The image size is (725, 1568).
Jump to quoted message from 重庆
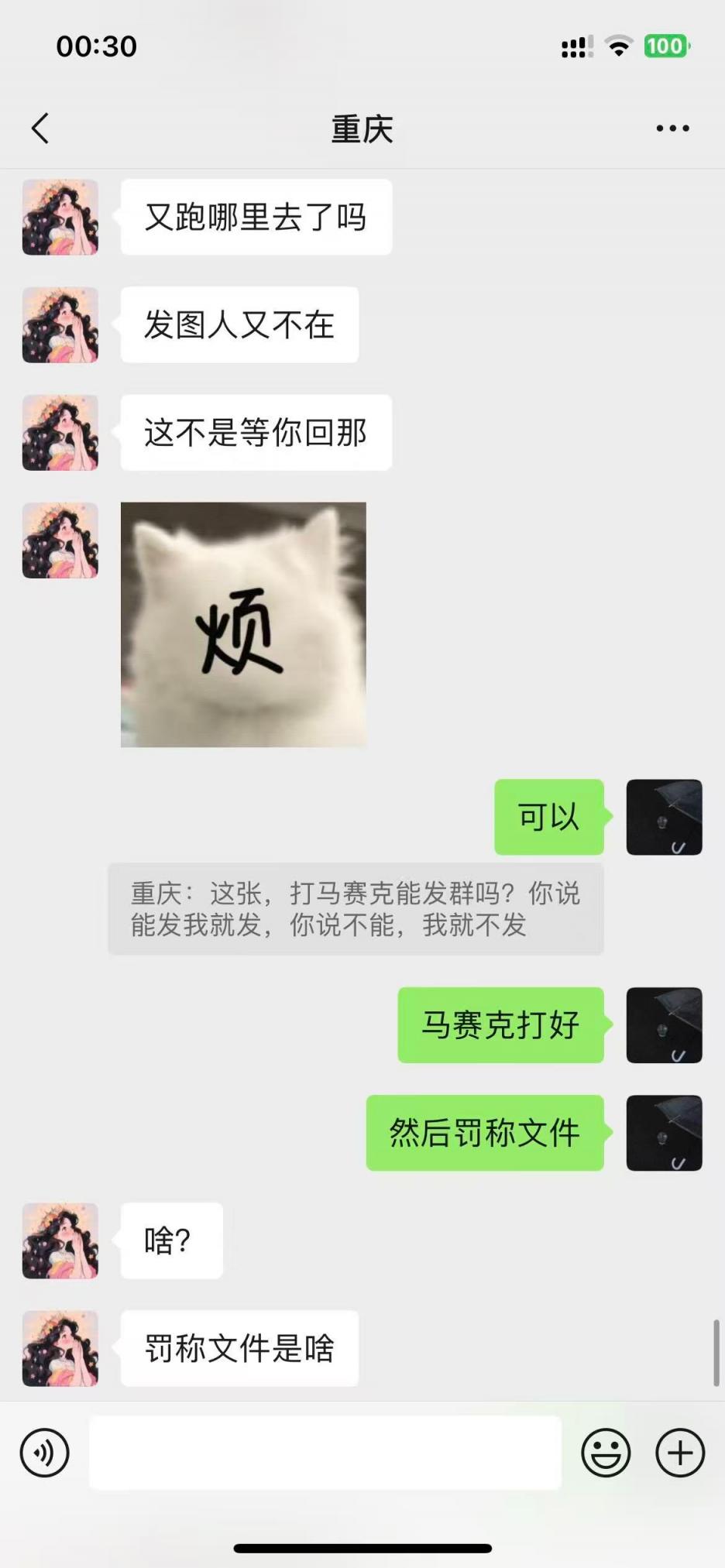[x=356, y=909]
